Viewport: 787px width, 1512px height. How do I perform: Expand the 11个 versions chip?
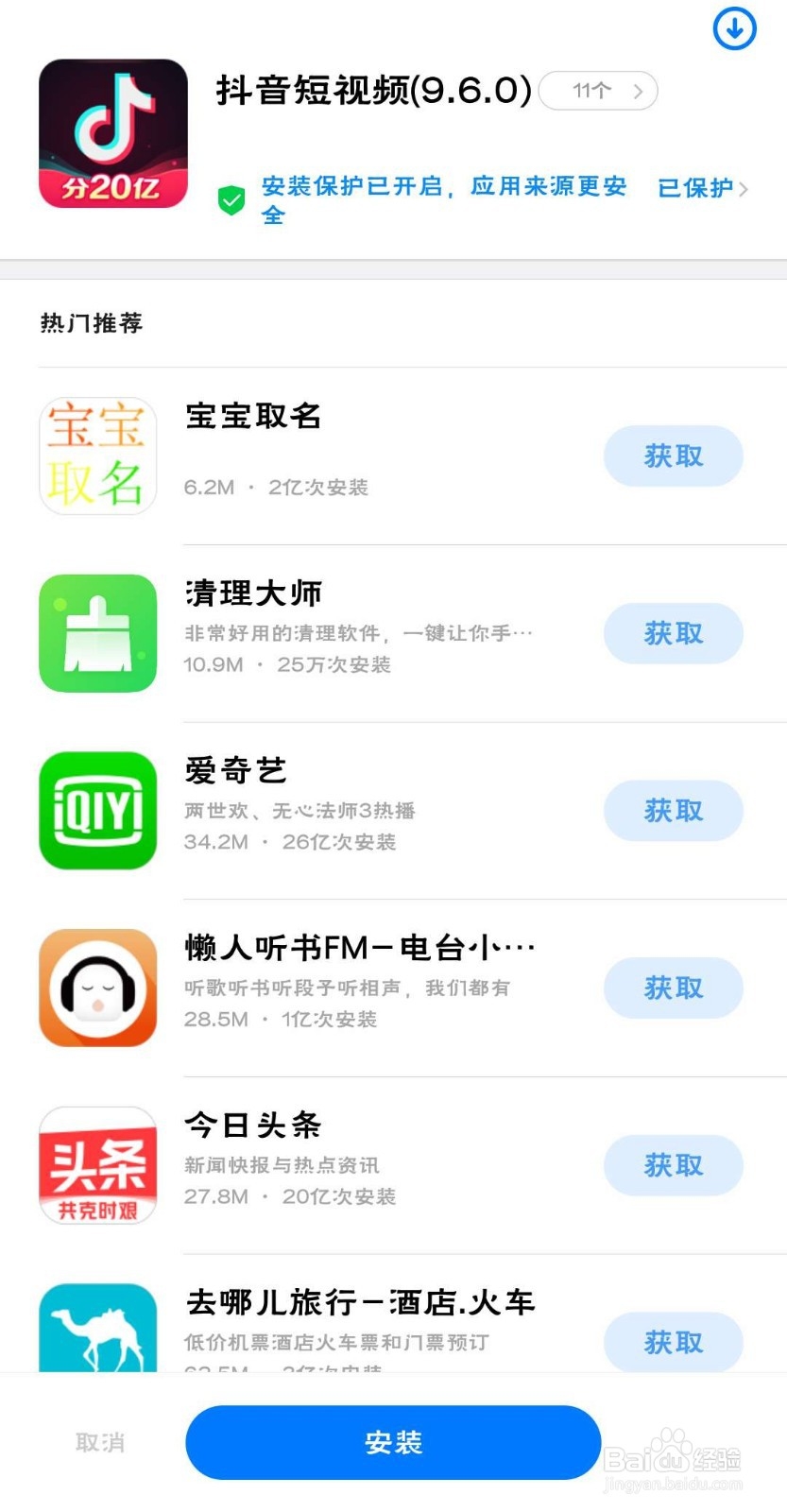click(x=598, y=91)
